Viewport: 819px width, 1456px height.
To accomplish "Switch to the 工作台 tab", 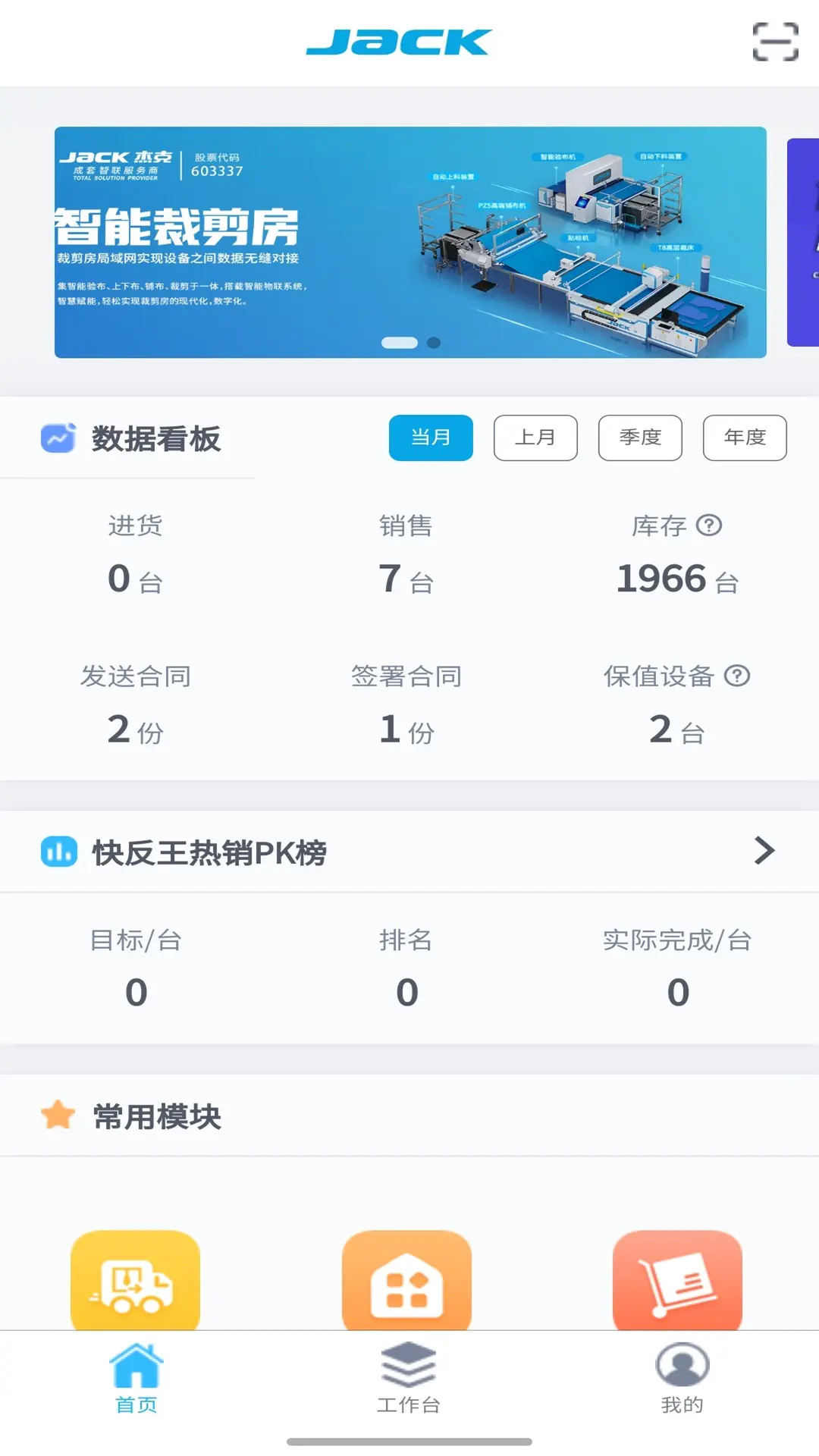I will [x=408, y=1376].
